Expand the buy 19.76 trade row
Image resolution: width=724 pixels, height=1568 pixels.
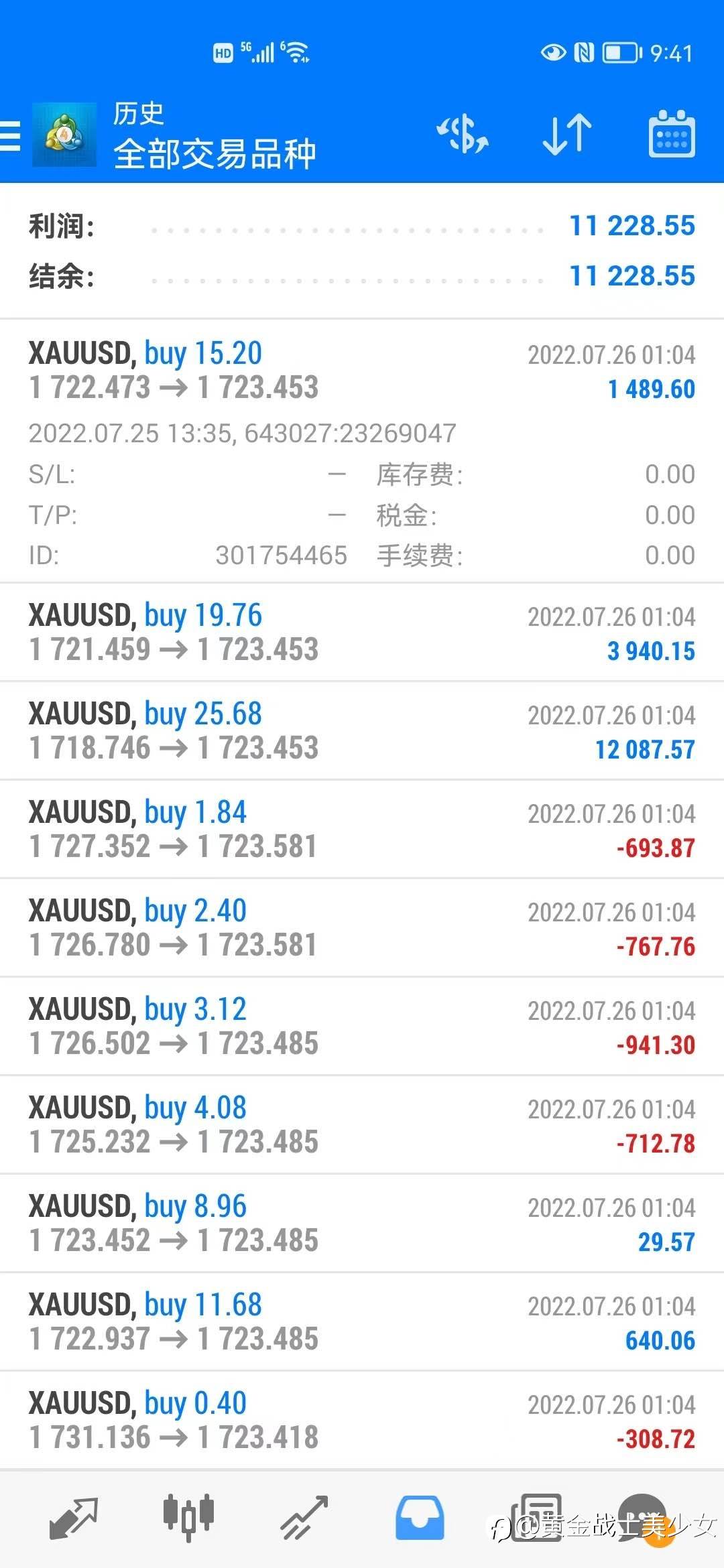tap(362, 632)
